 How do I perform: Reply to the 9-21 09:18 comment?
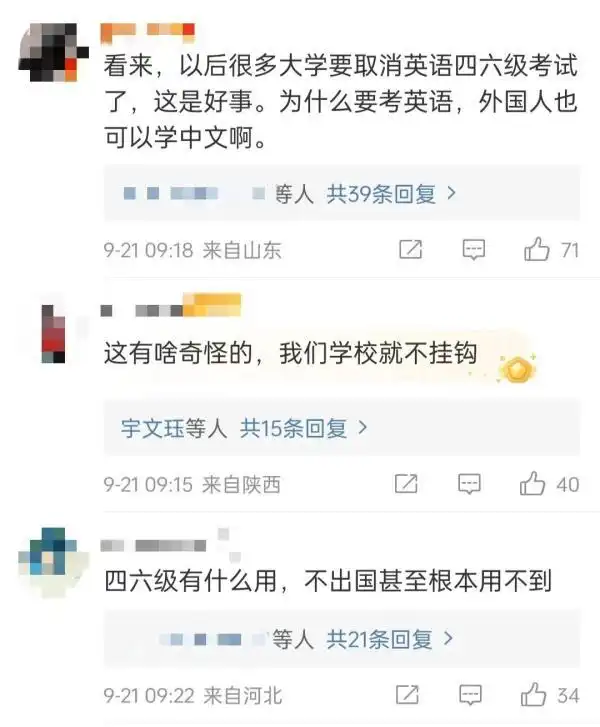point(474,250)
